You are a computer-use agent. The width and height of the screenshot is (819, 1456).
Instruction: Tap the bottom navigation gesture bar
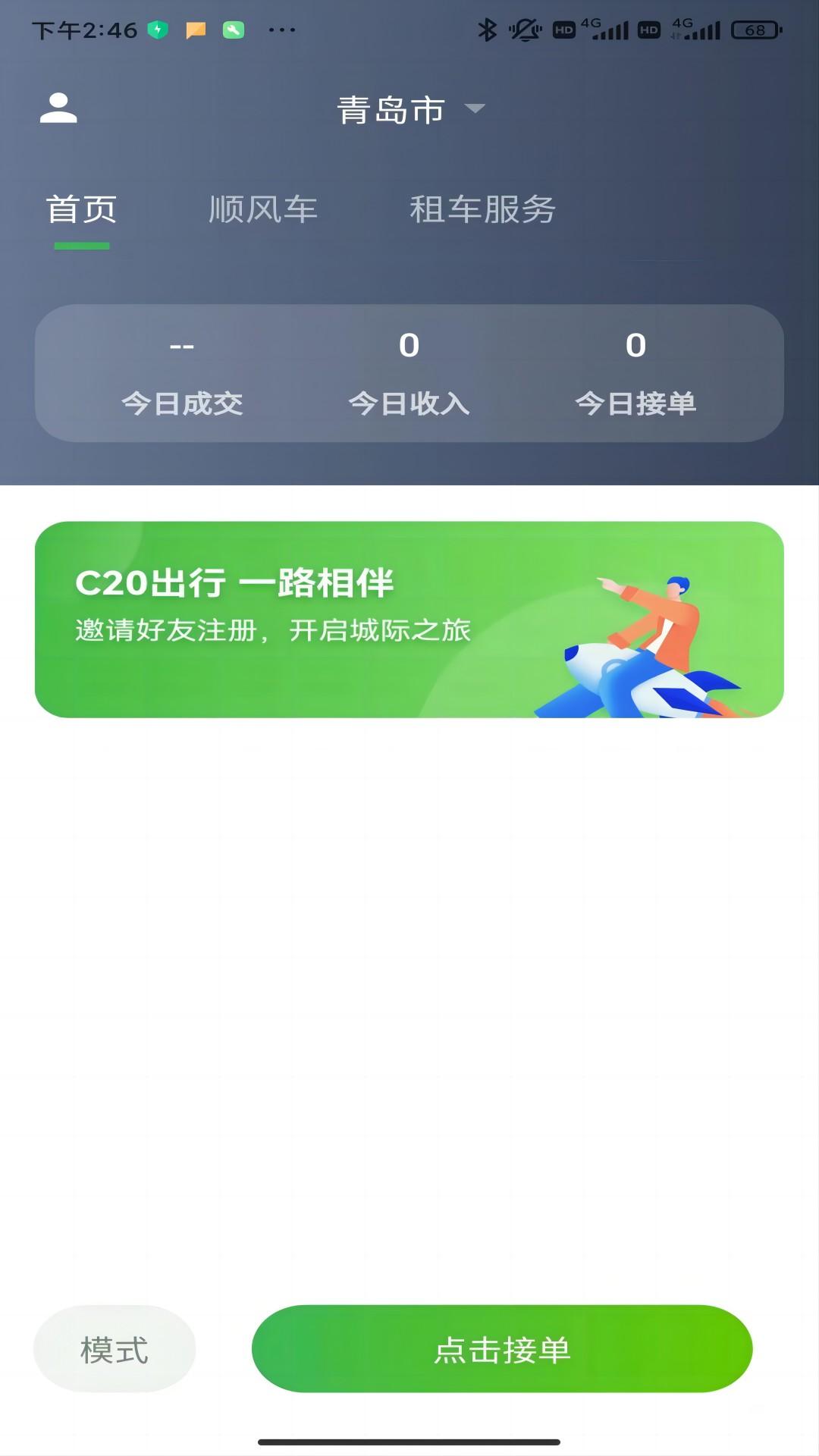coord(409,1442)
